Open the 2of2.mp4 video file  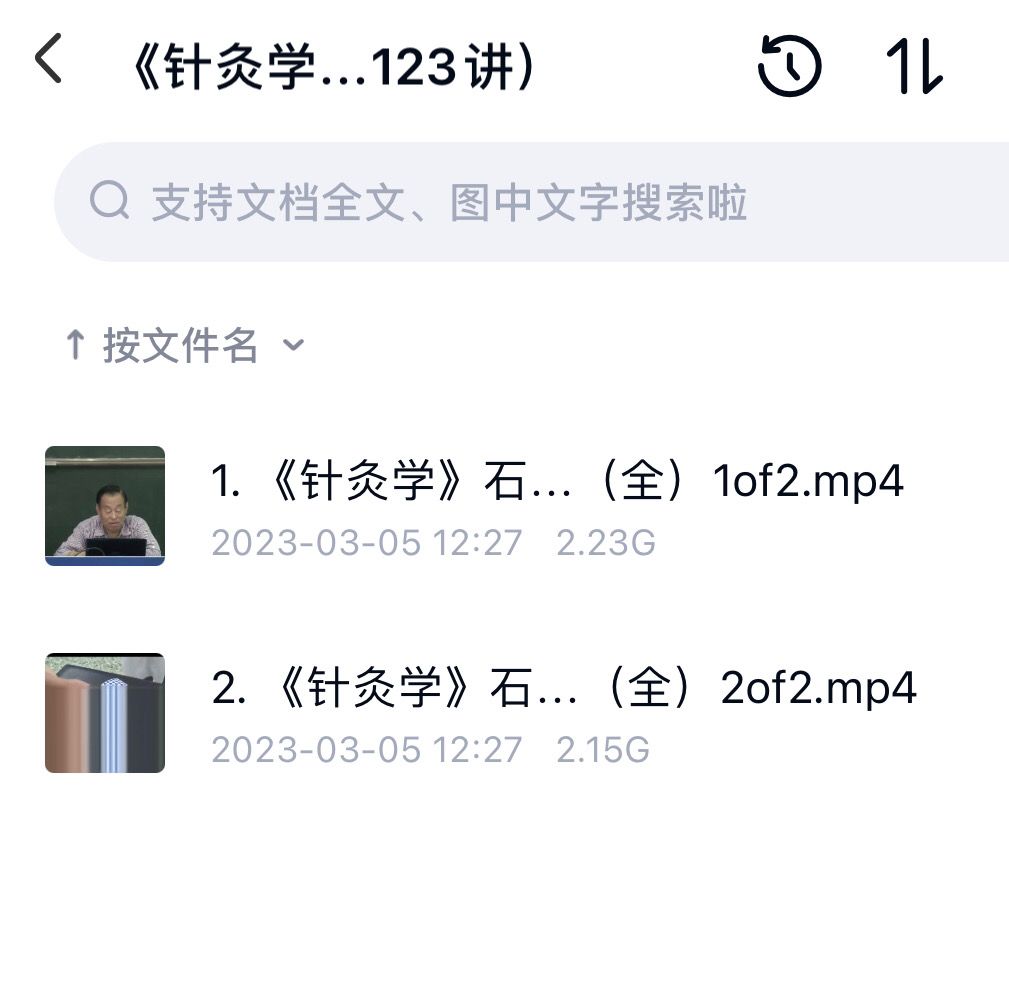562,713
